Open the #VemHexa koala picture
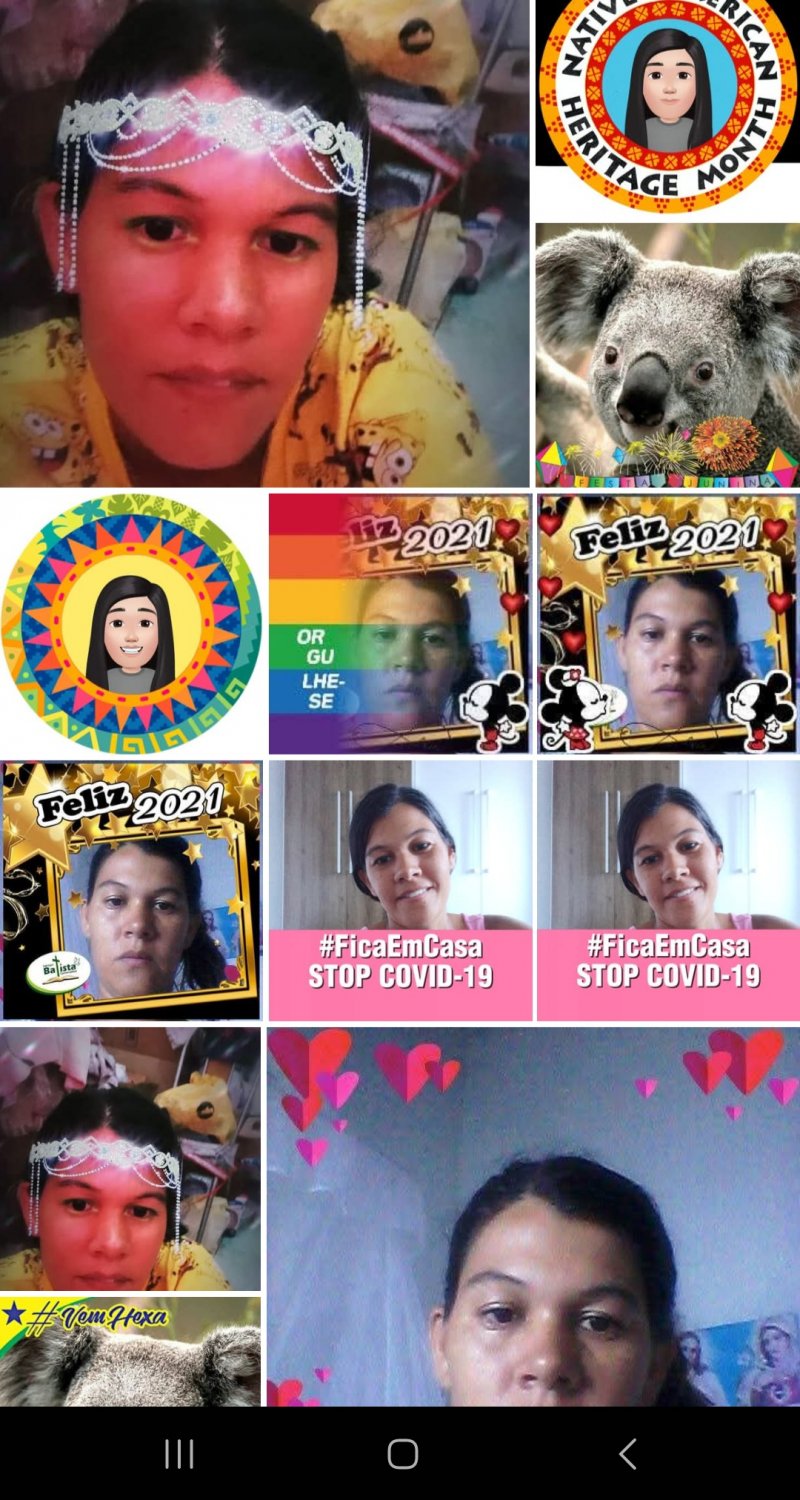Image resolution: width=800 pixels, height=1500 pixels. coord(130,1352)
